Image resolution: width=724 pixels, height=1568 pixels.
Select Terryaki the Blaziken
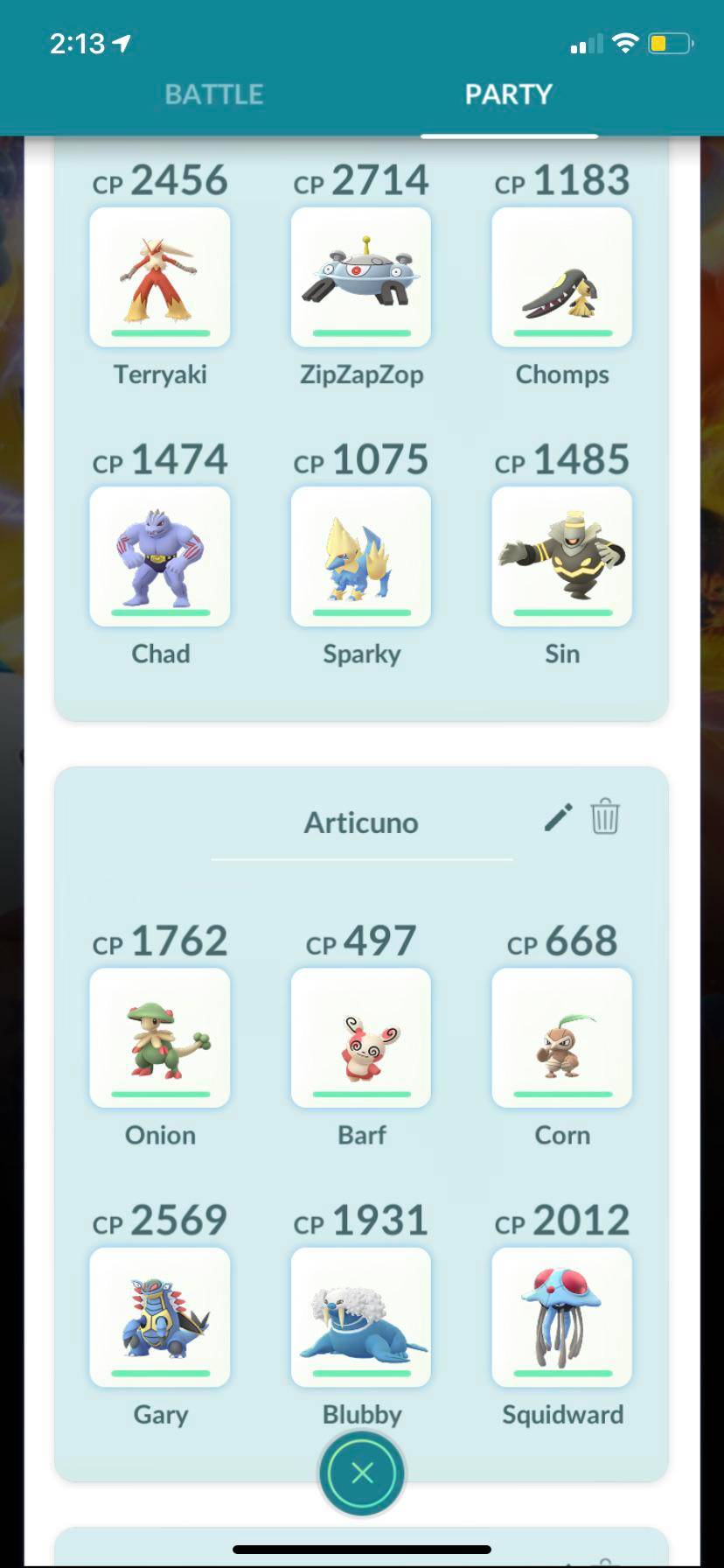(x=160, y=276)
